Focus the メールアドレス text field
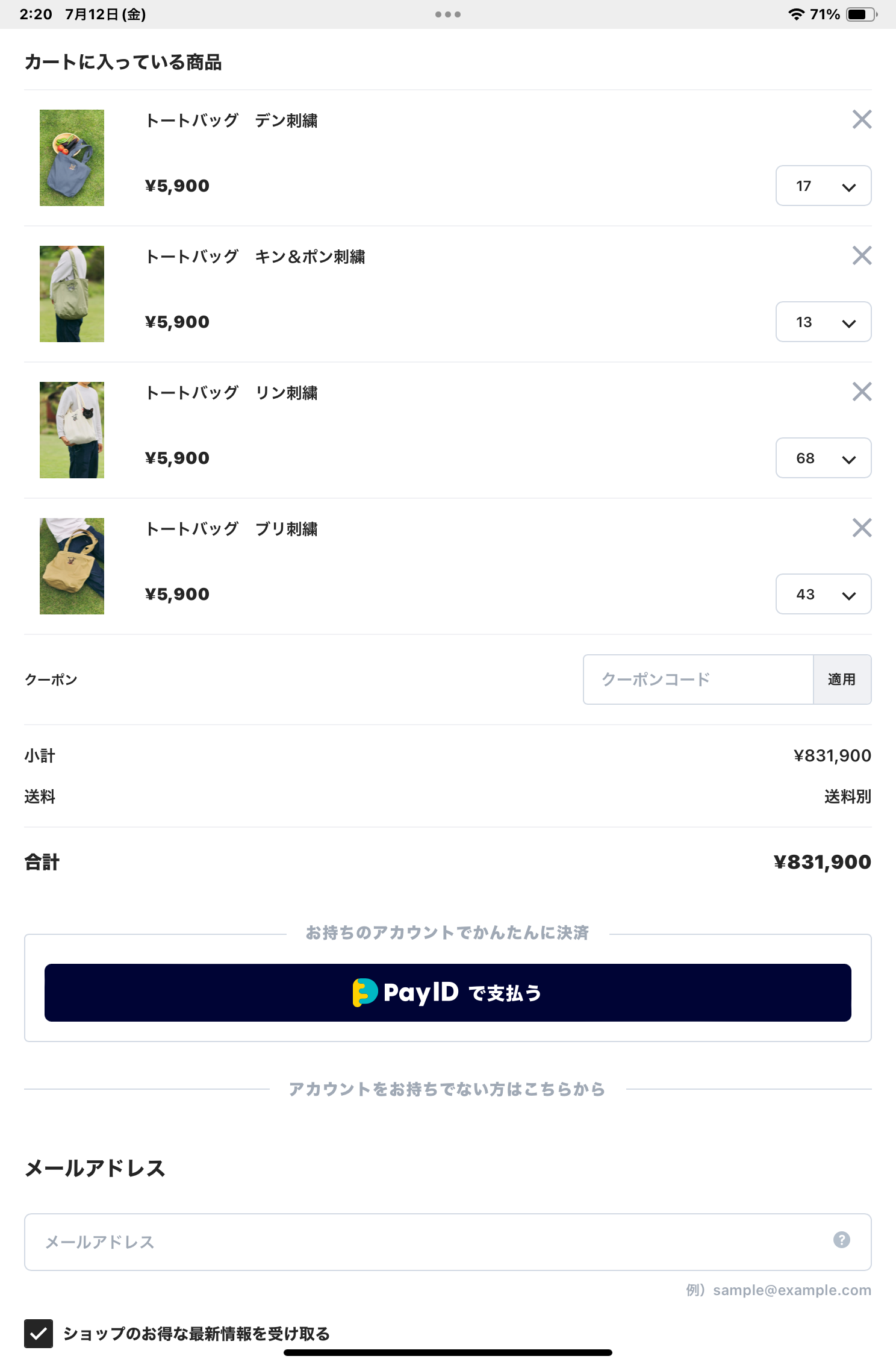This screenshot has width=896, height=1365. point(422,1242)
